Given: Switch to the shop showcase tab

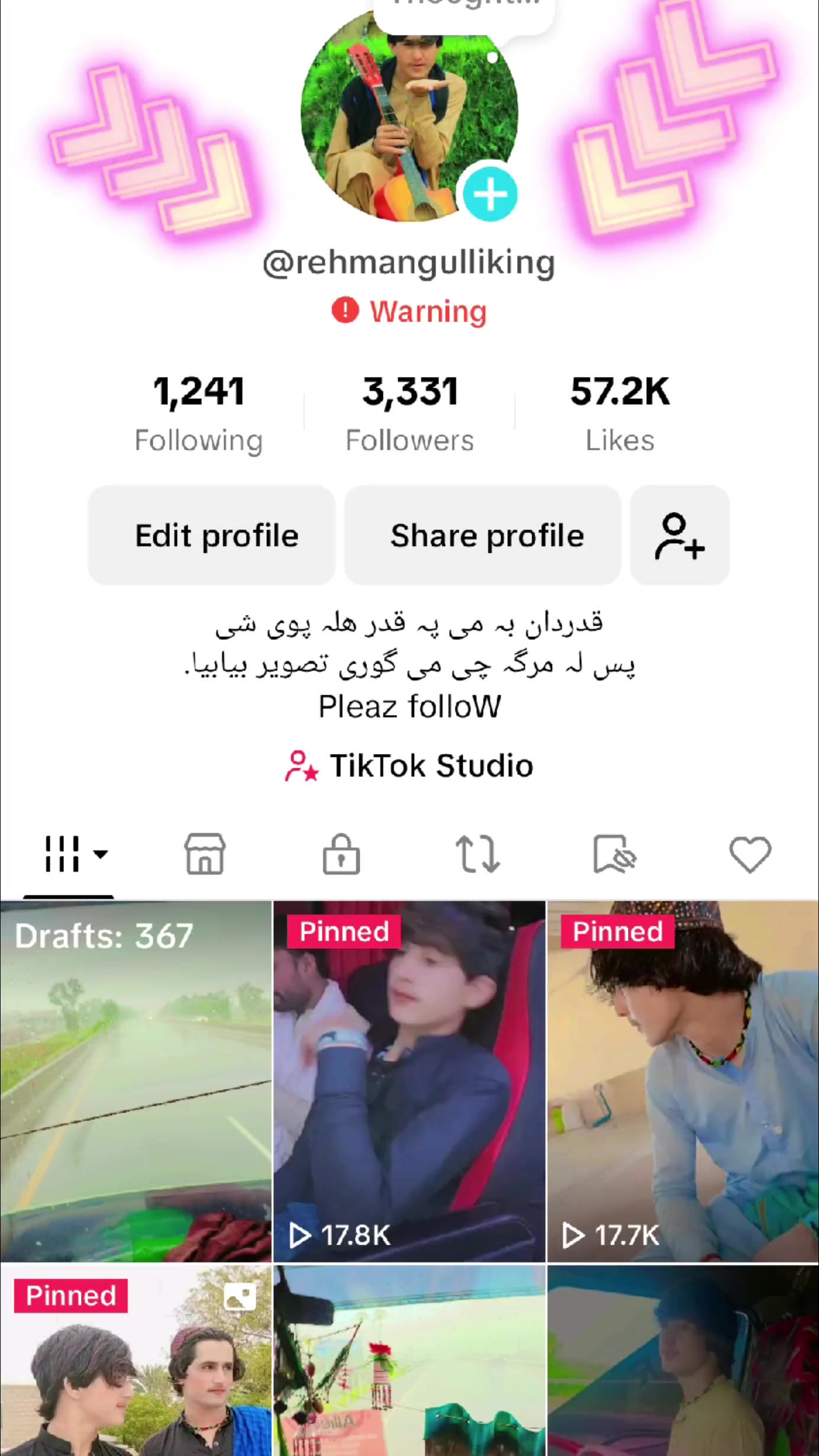Looking at the screenshot, I should (x=205, y=854).
